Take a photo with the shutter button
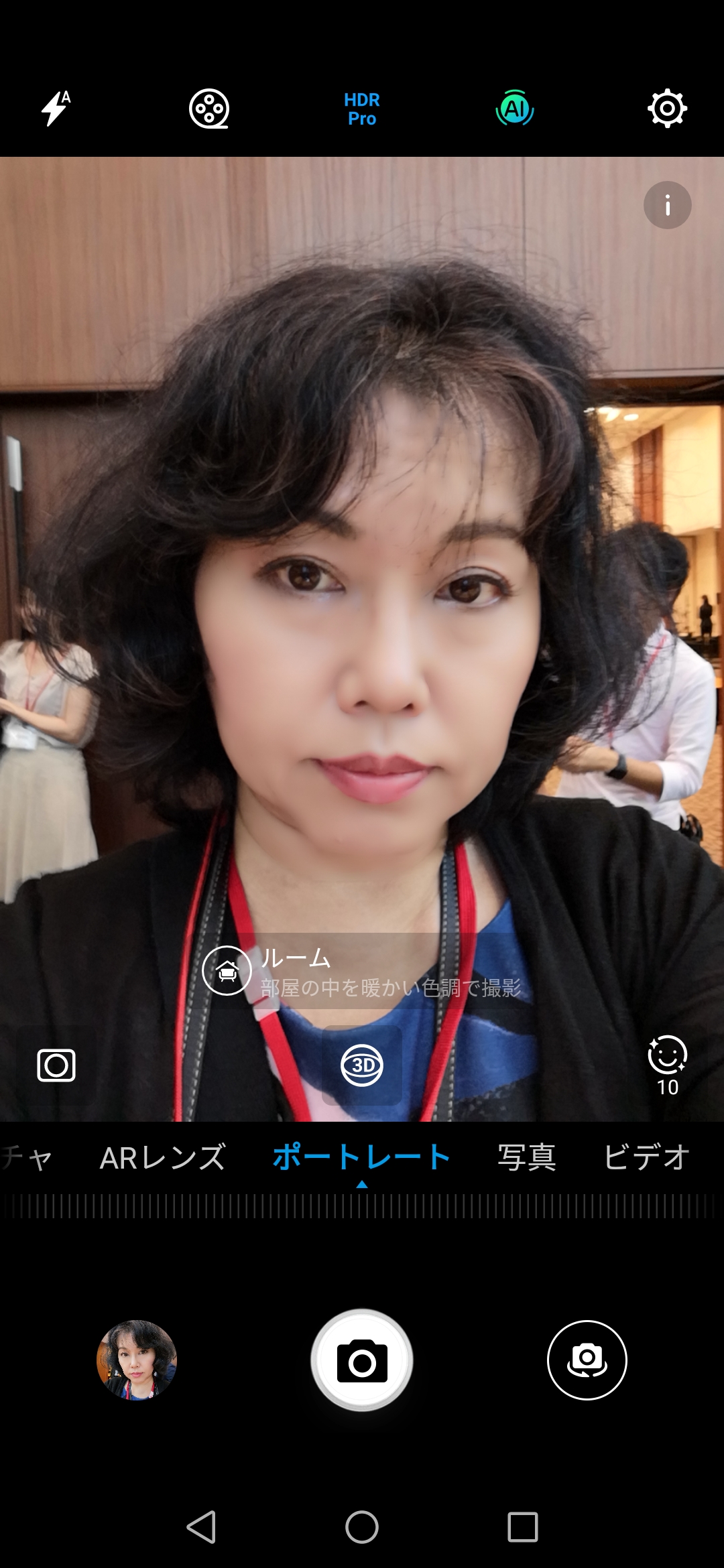Viewport: 724px width, 1568px height. click(x=362, y=1360)
